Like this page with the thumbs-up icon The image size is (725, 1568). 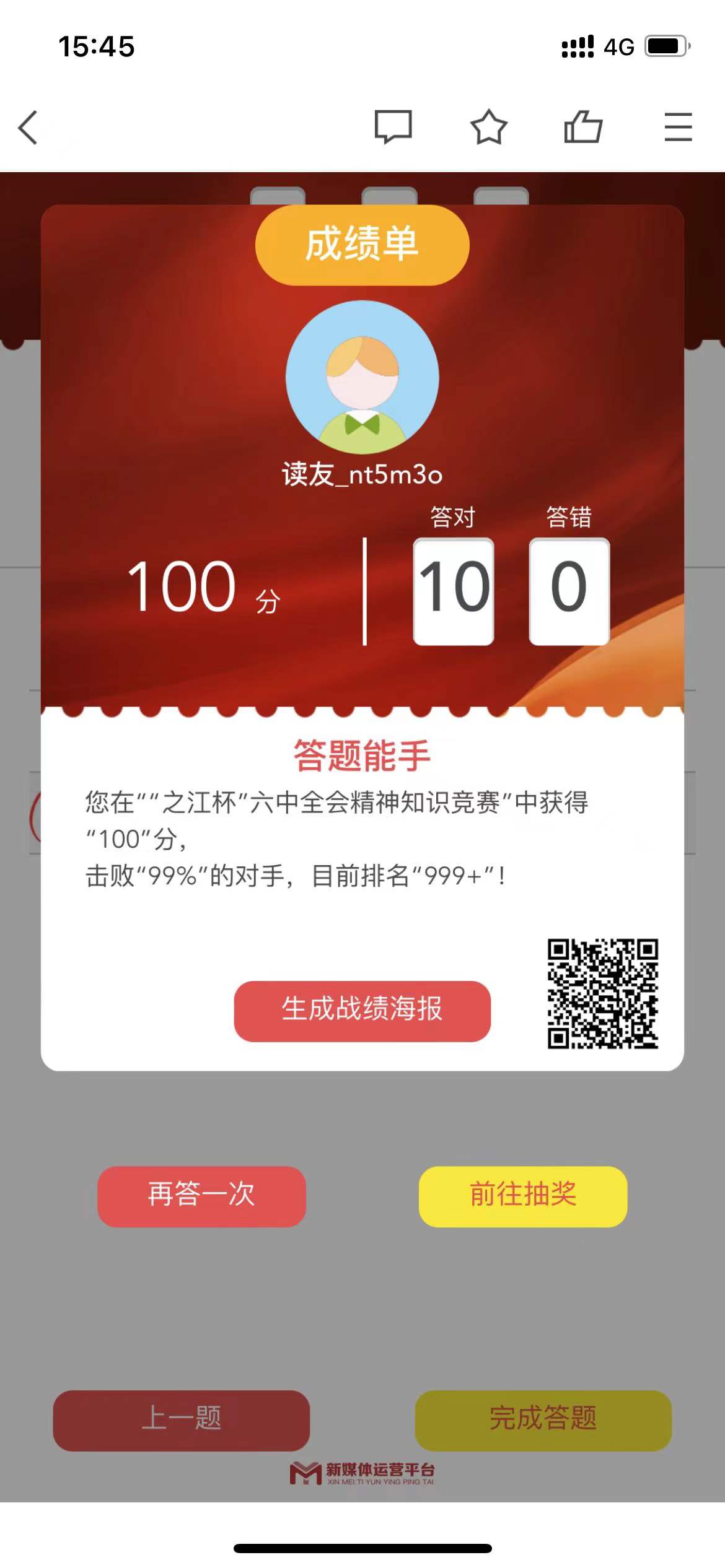pos(583,126)
